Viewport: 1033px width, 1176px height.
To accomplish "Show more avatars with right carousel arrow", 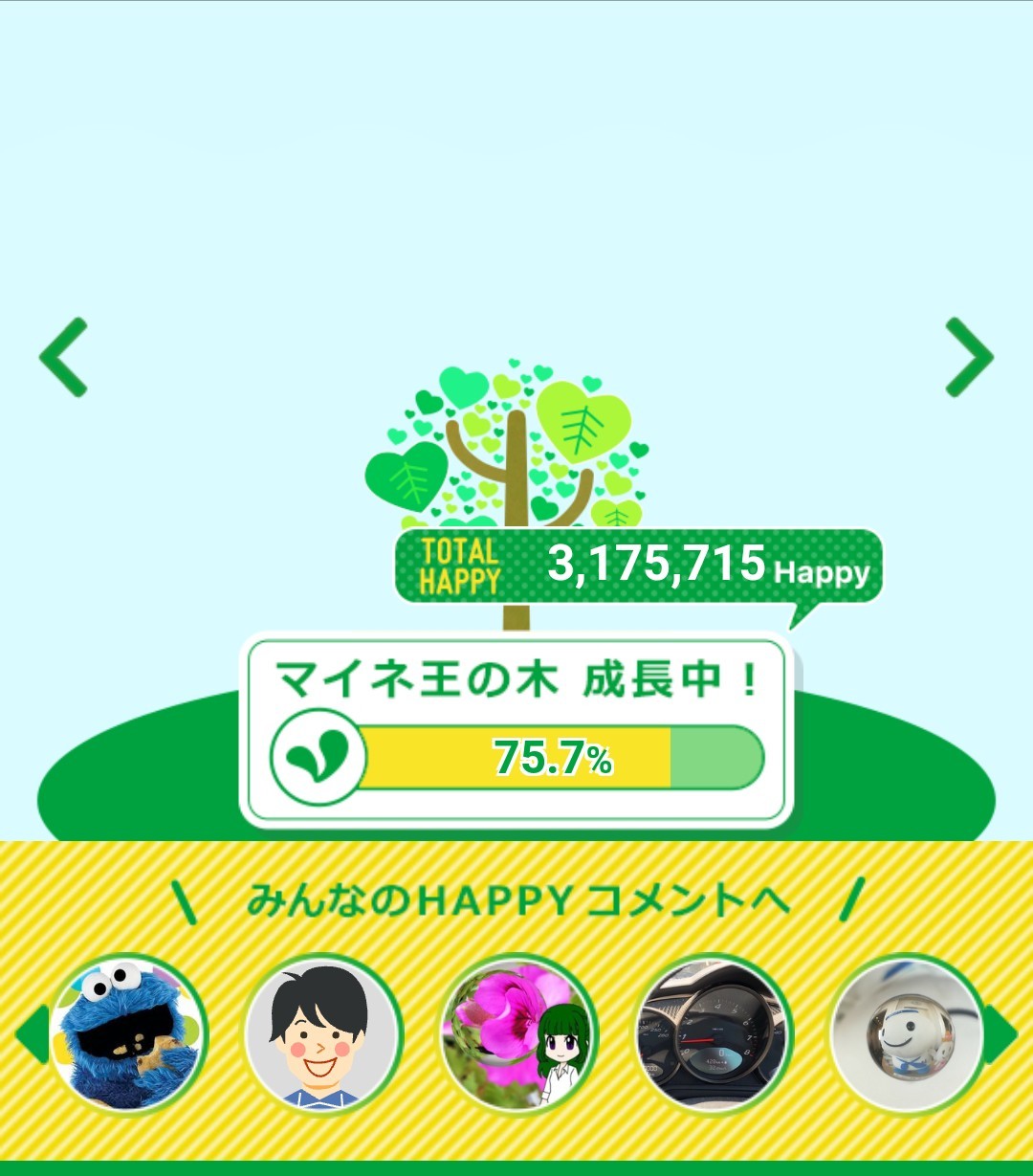I will click(1001, 1035).
